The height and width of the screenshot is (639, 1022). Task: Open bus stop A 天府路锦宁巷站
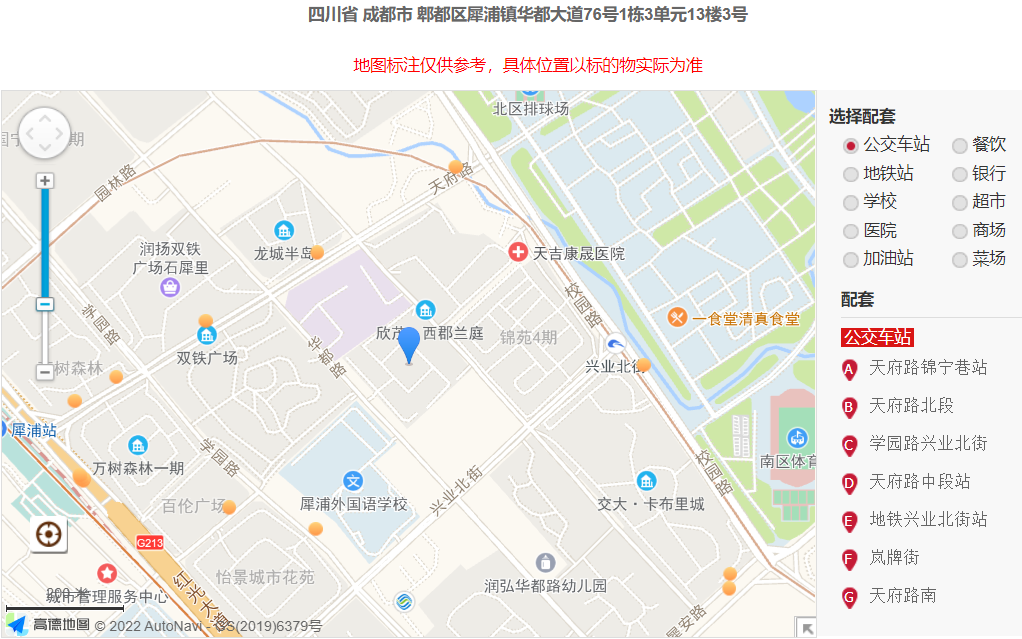point(928,368)
